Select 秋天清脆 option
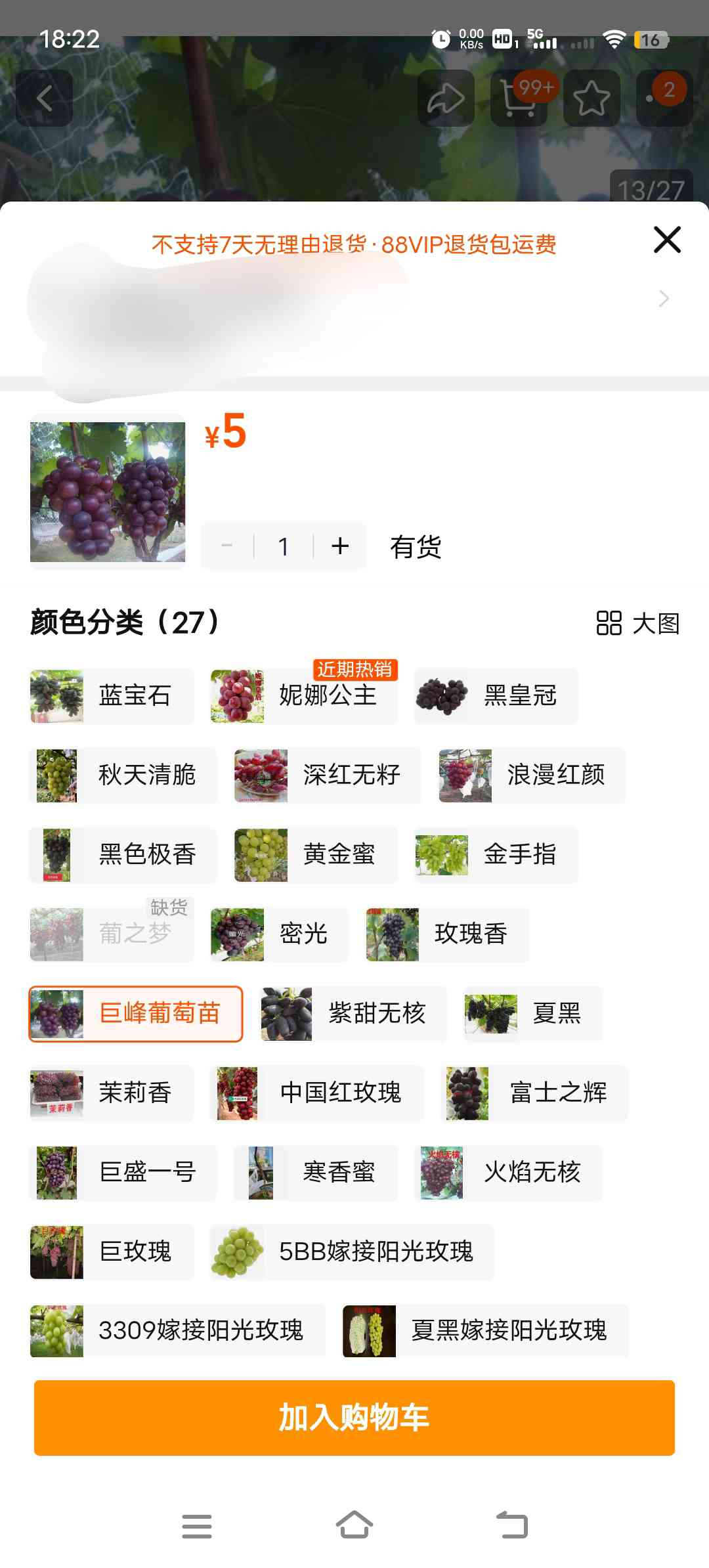 [x=123, y=775]
